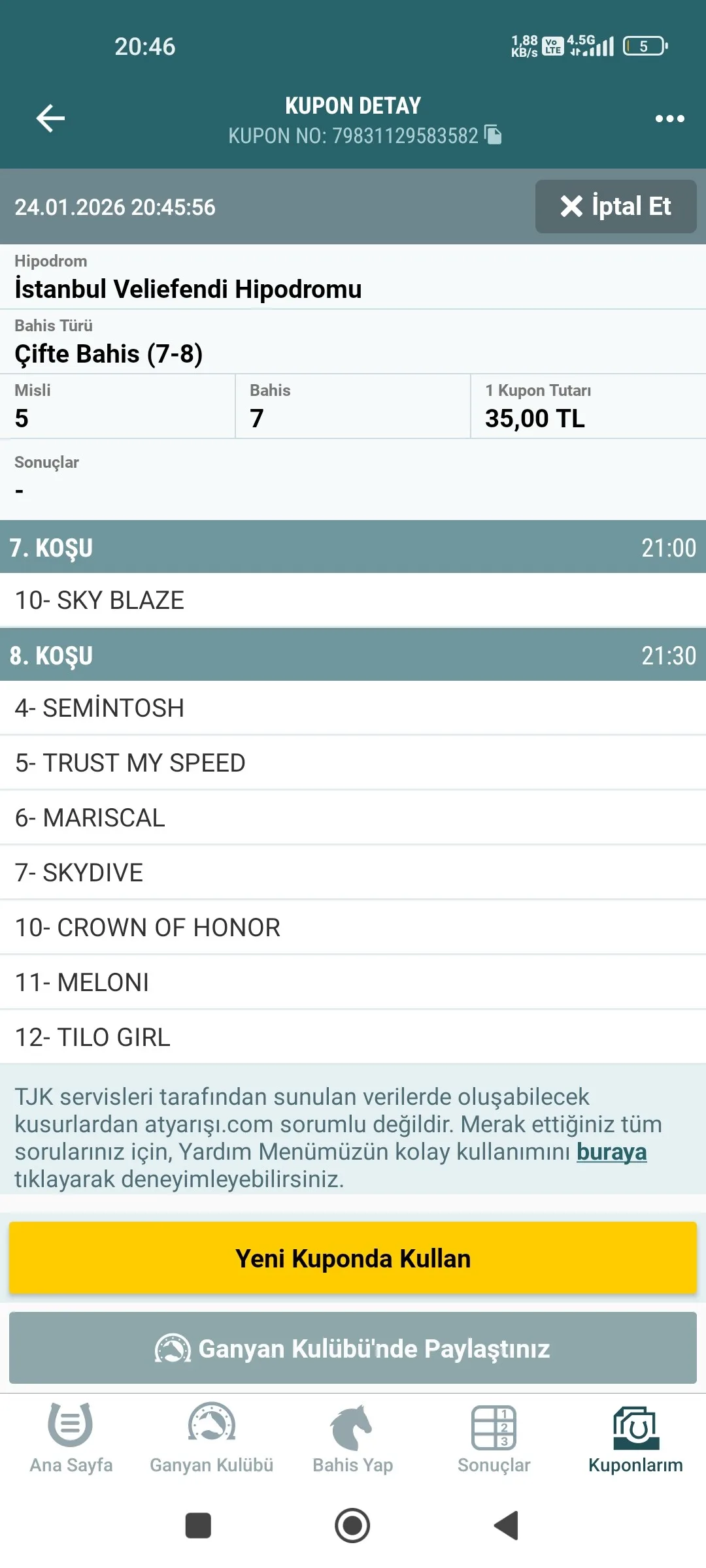Switch to the Ana Sayfa tab
706x1568 pixels.
(71, 1438)
